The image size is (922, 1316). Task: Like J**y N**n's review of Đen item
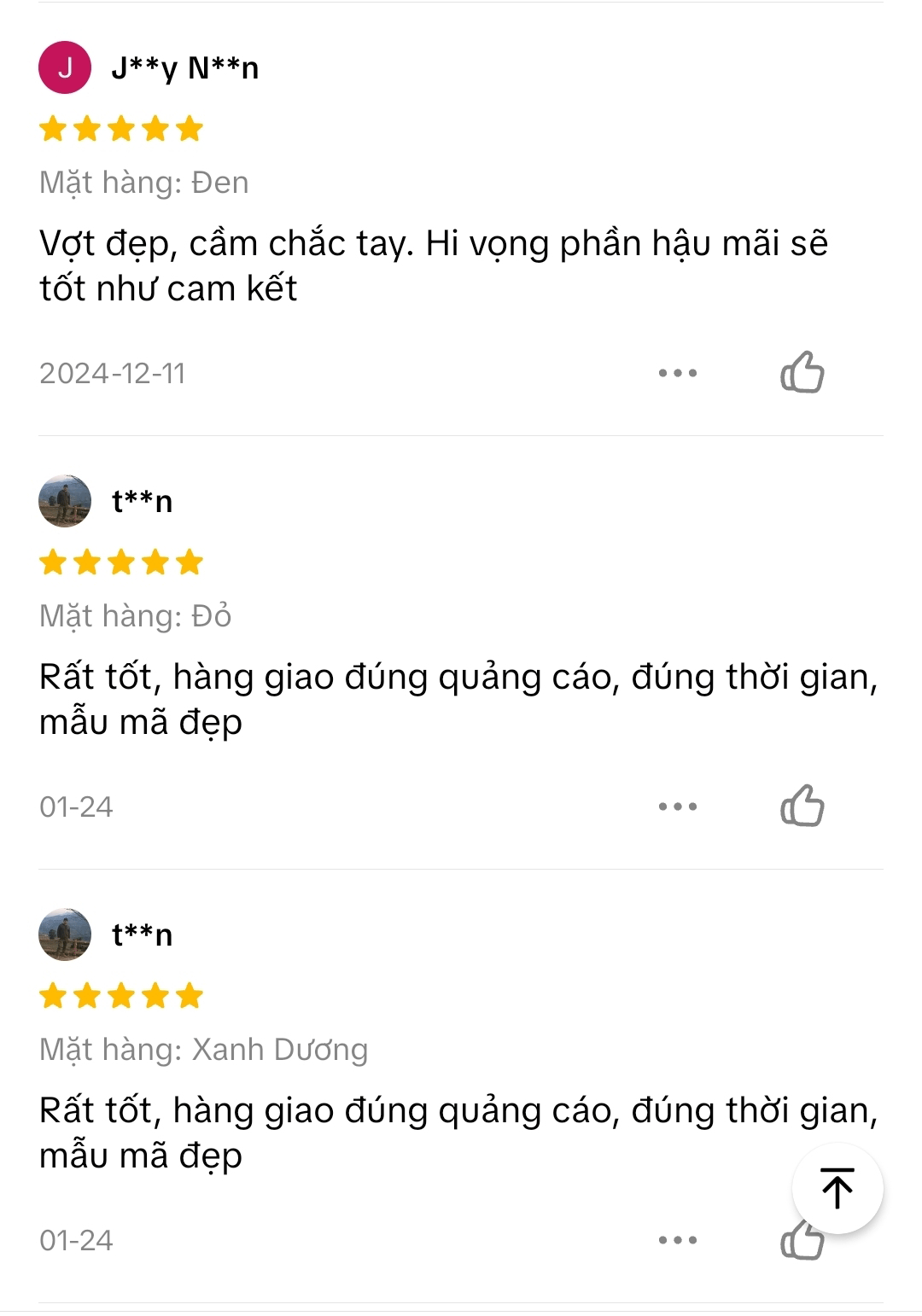(802, 372)
